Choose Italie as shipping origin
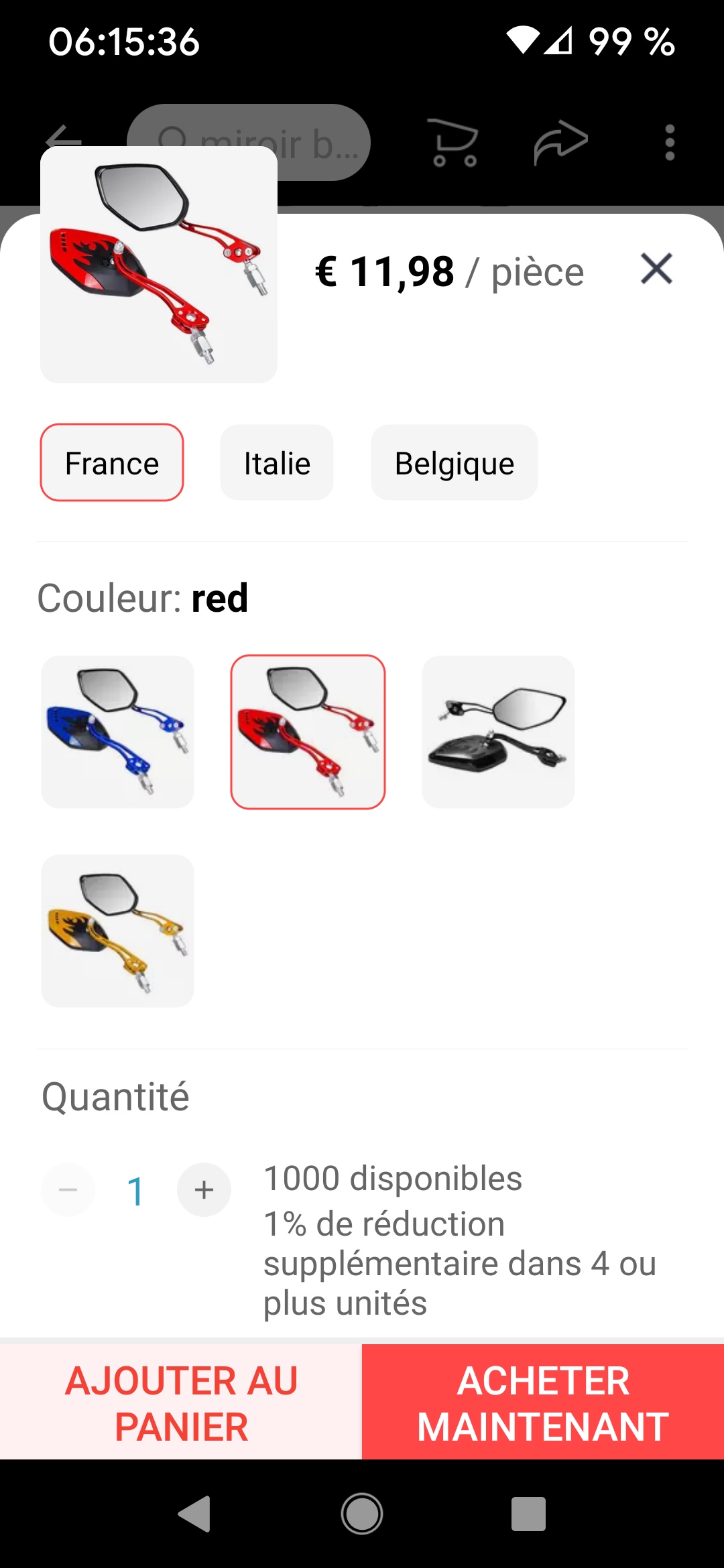 (277, 462)
